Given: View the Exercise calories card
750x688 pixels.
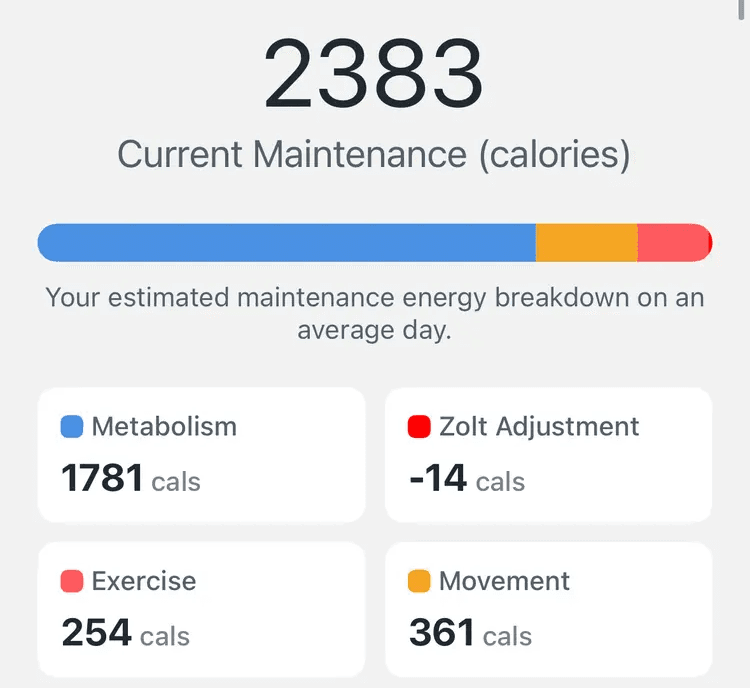Looking at the screenshot, I should click(201, 609).
